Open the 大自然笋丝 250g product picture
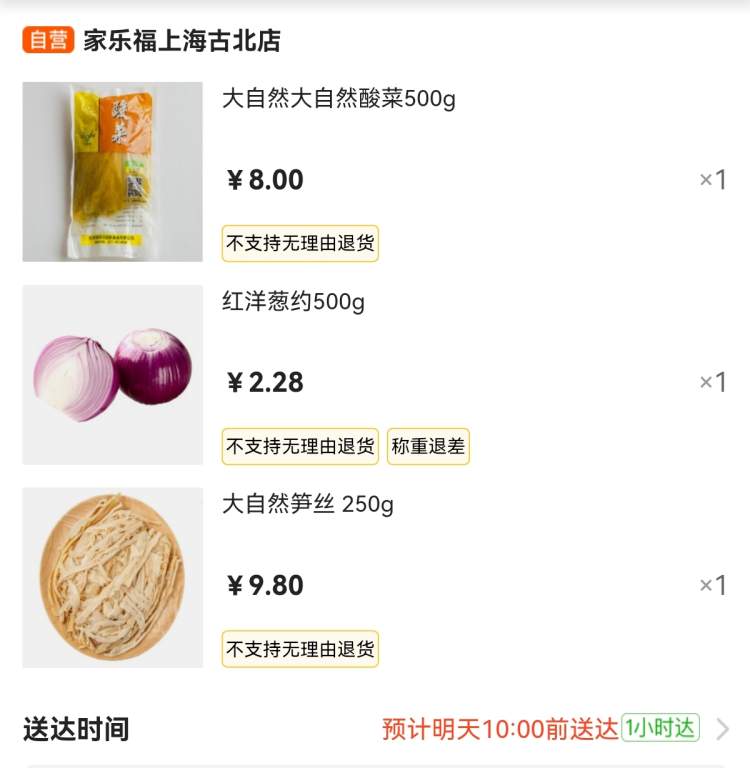This screenshot has height=768, width=750. (x=112, y=578)
